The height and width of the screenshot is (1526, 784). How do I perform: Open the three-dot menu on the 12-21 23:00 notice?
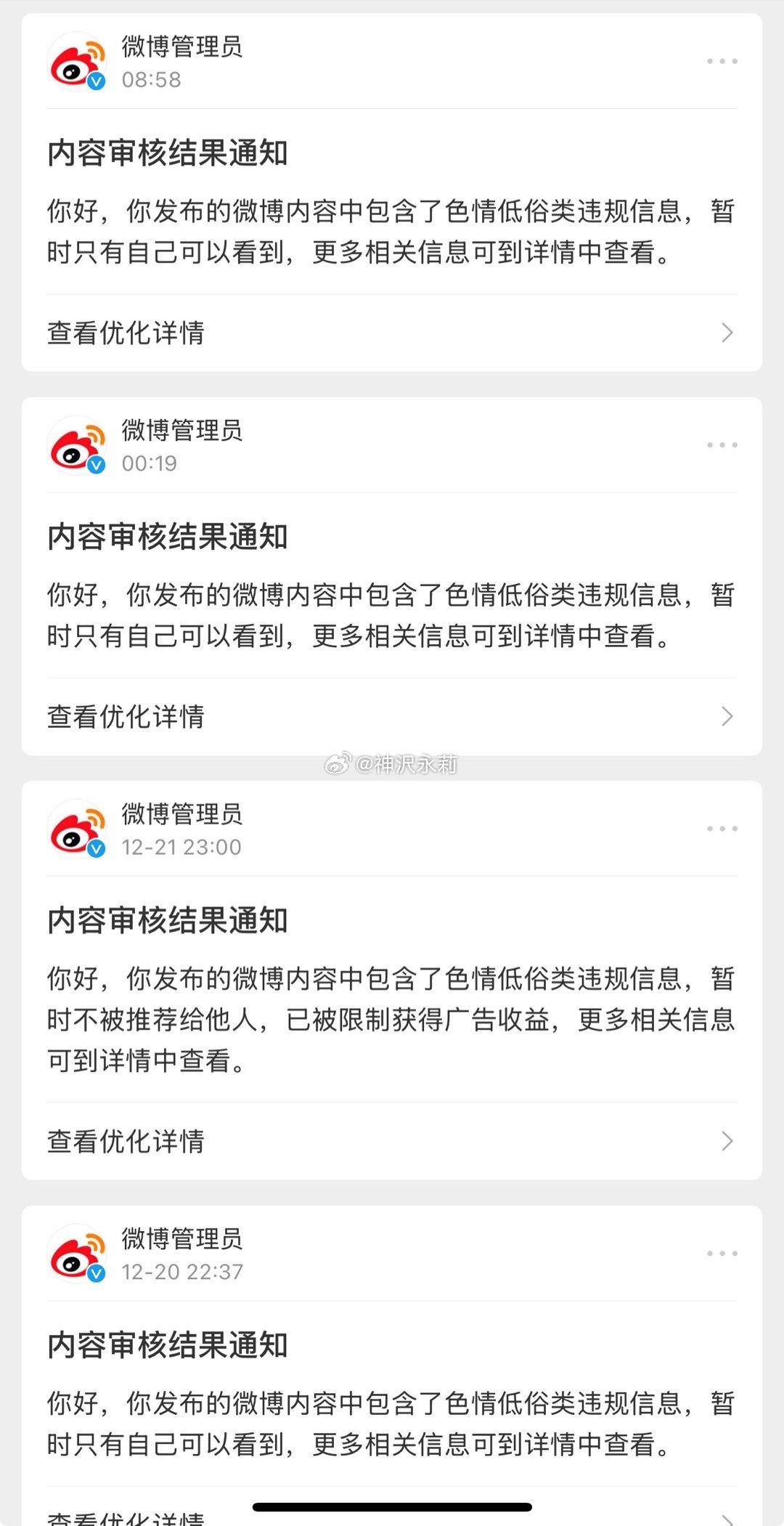pyautogui.click(x=722, y=828)
